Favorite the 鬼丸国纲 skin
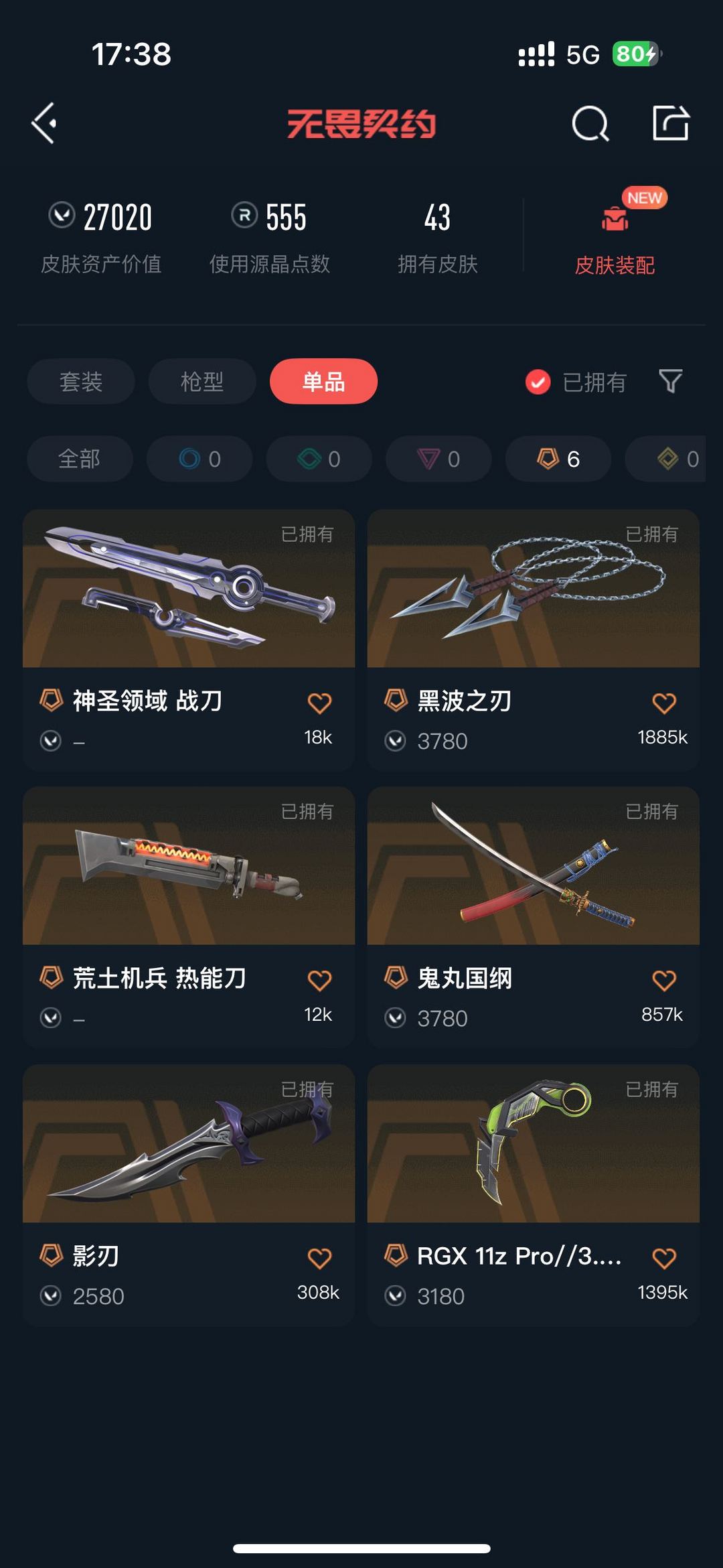The width and height of the screenshot is (723, 1568). tap(663, 979)
